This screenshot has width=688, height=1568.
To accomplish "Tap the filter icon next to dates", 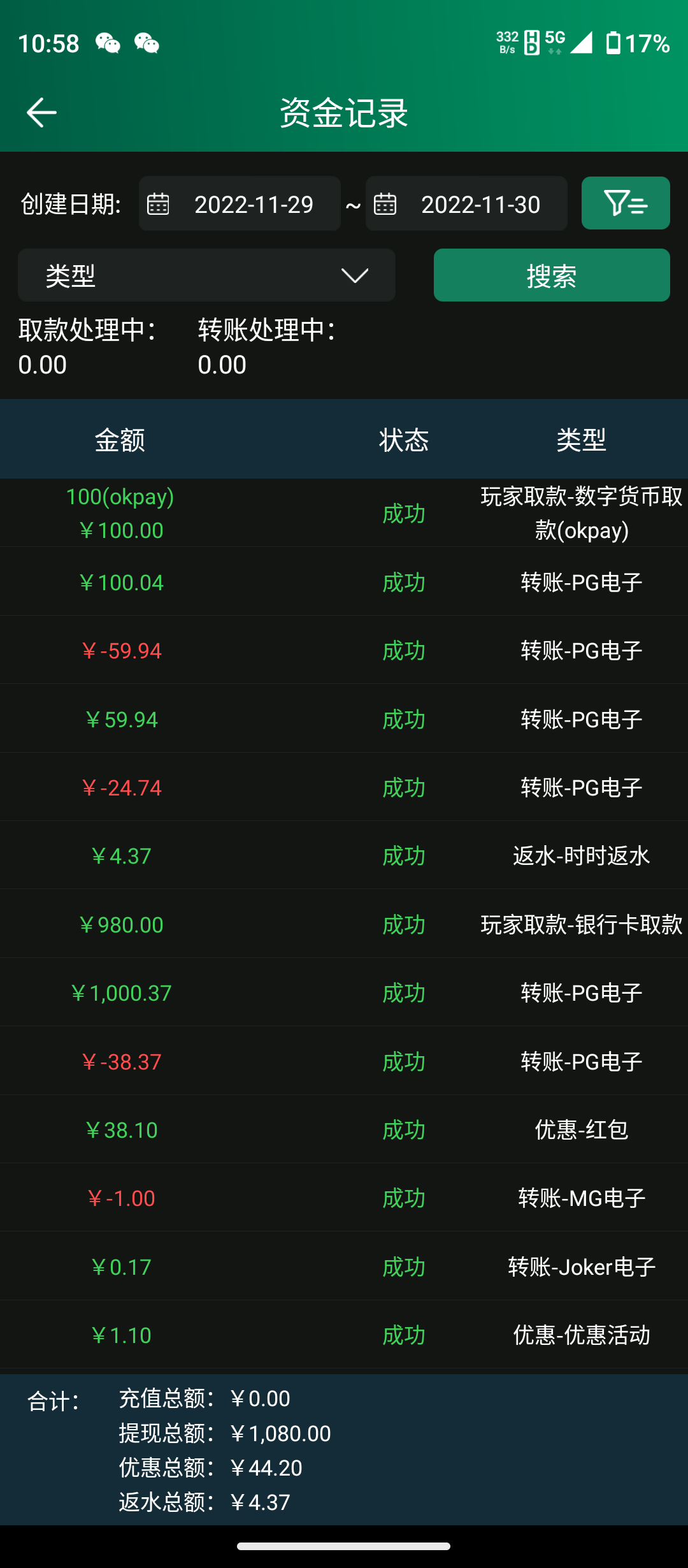I will 625,203.
